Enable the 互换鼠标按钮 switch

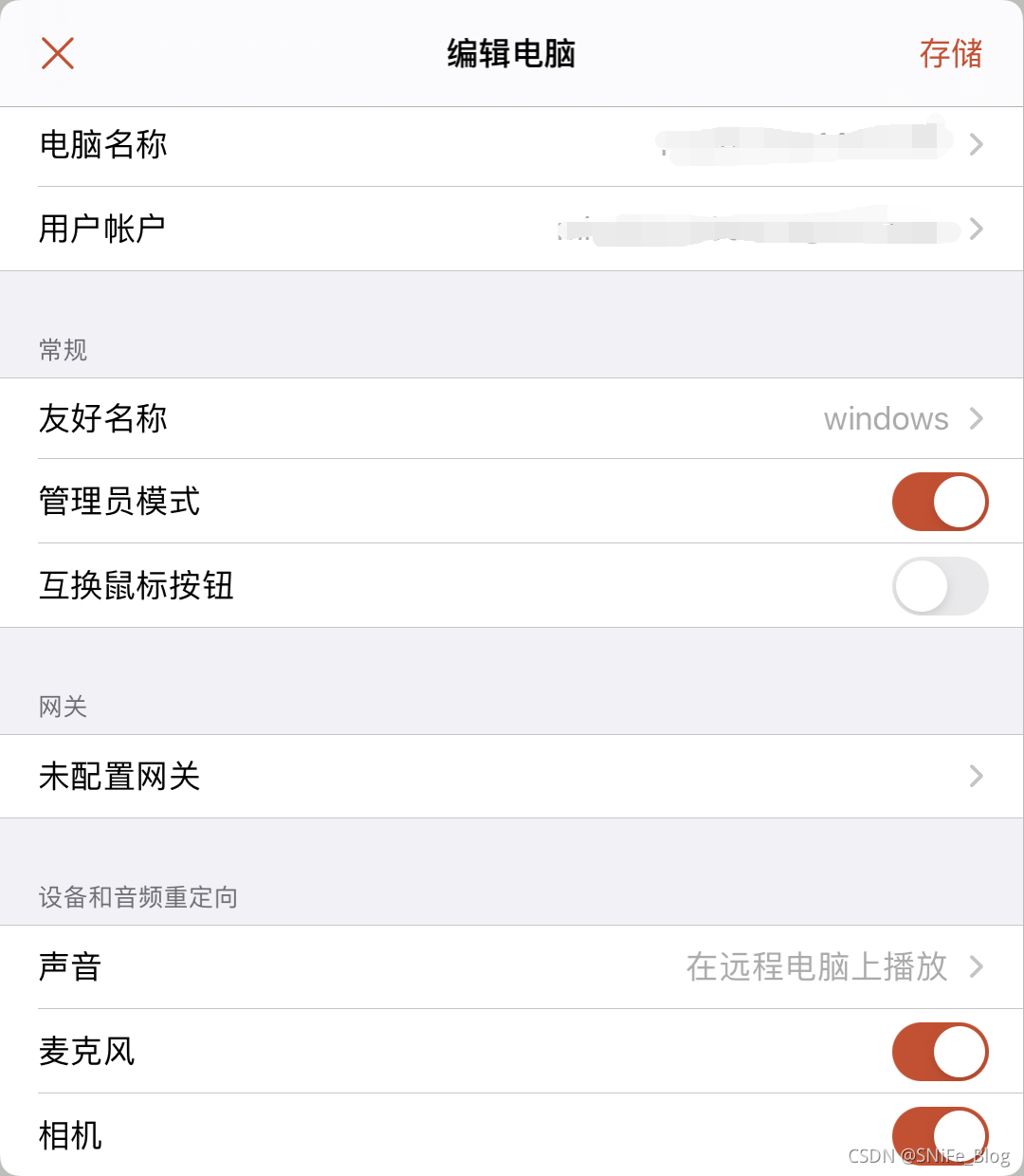click(940, 586)
